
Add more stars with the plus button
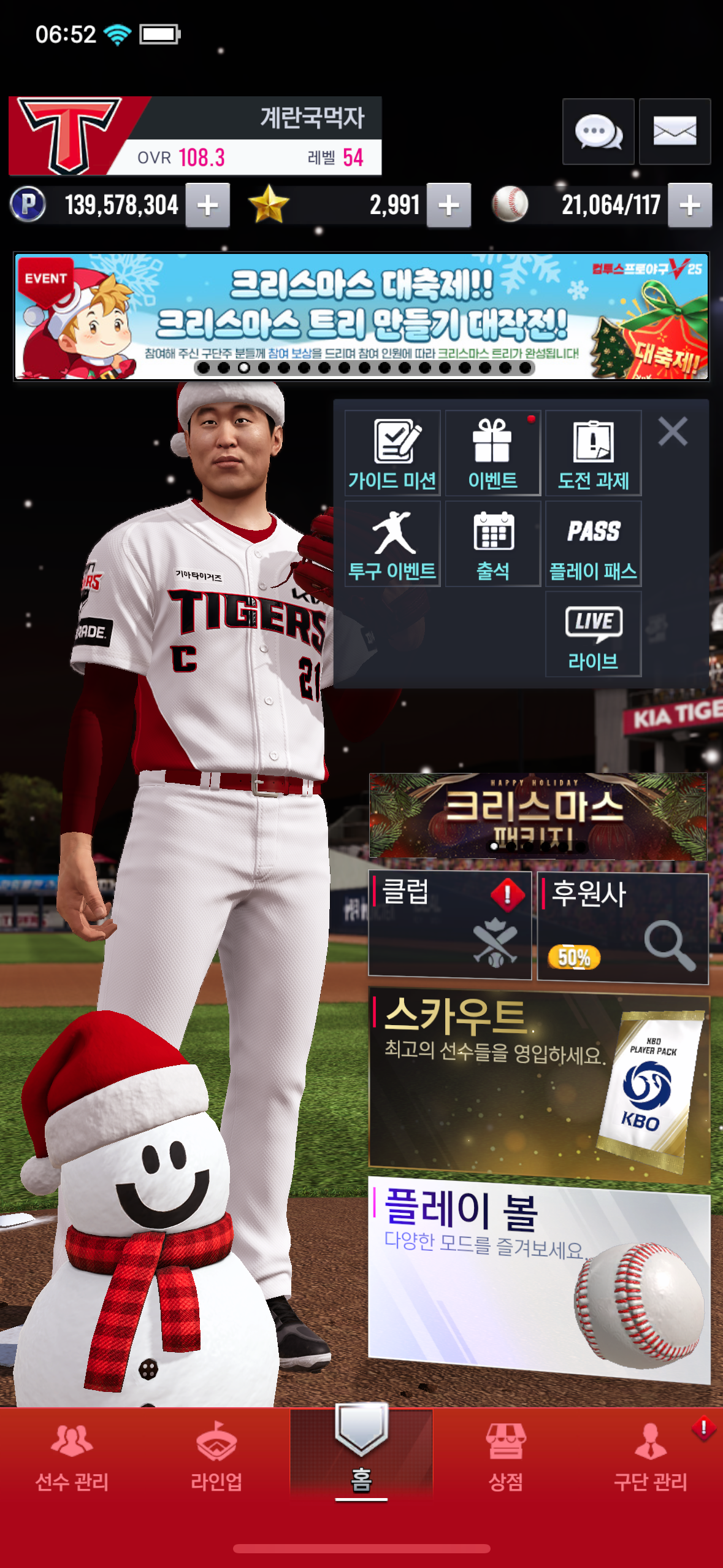tap(449, 206)
